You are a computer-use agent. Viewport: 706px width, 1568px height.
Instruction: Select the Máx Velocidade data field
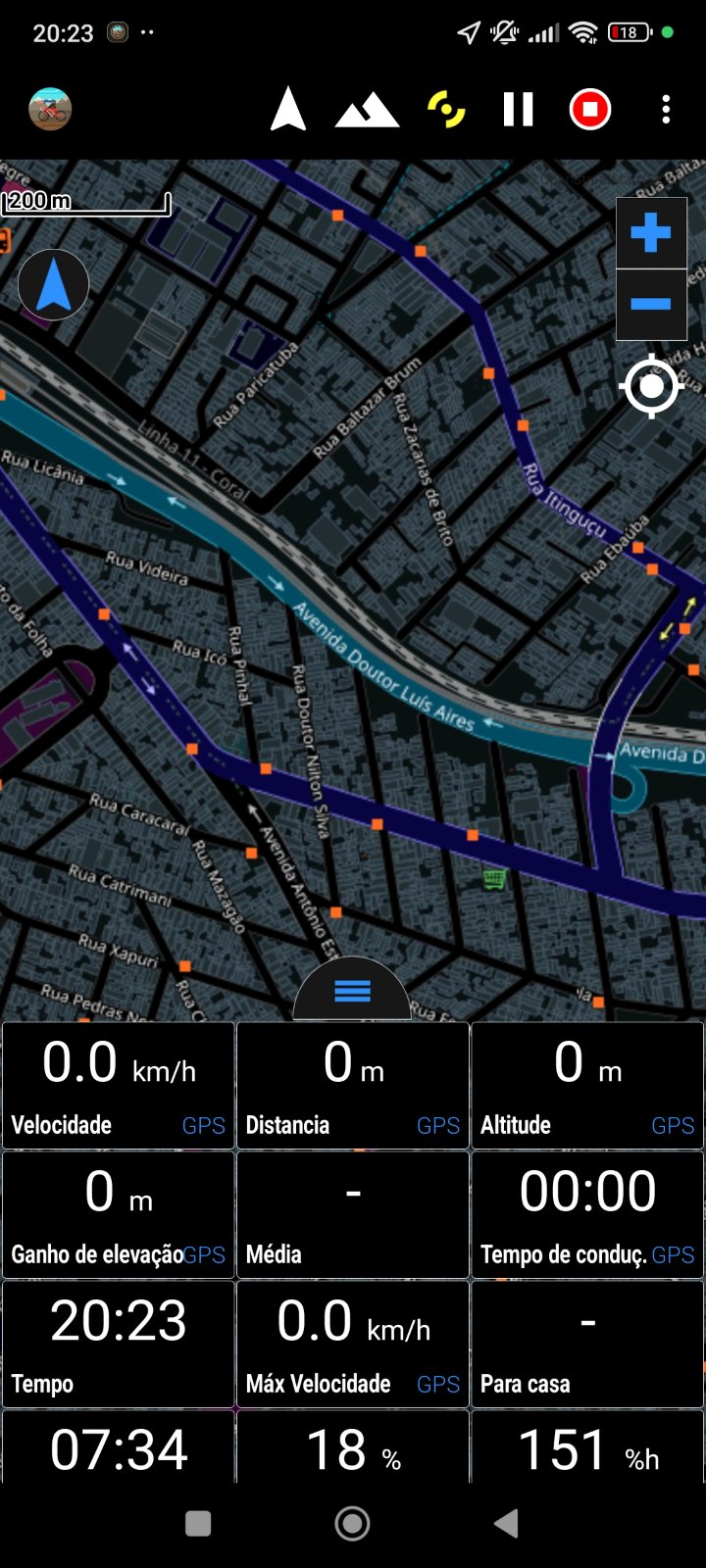click(x=353, y=1345)
